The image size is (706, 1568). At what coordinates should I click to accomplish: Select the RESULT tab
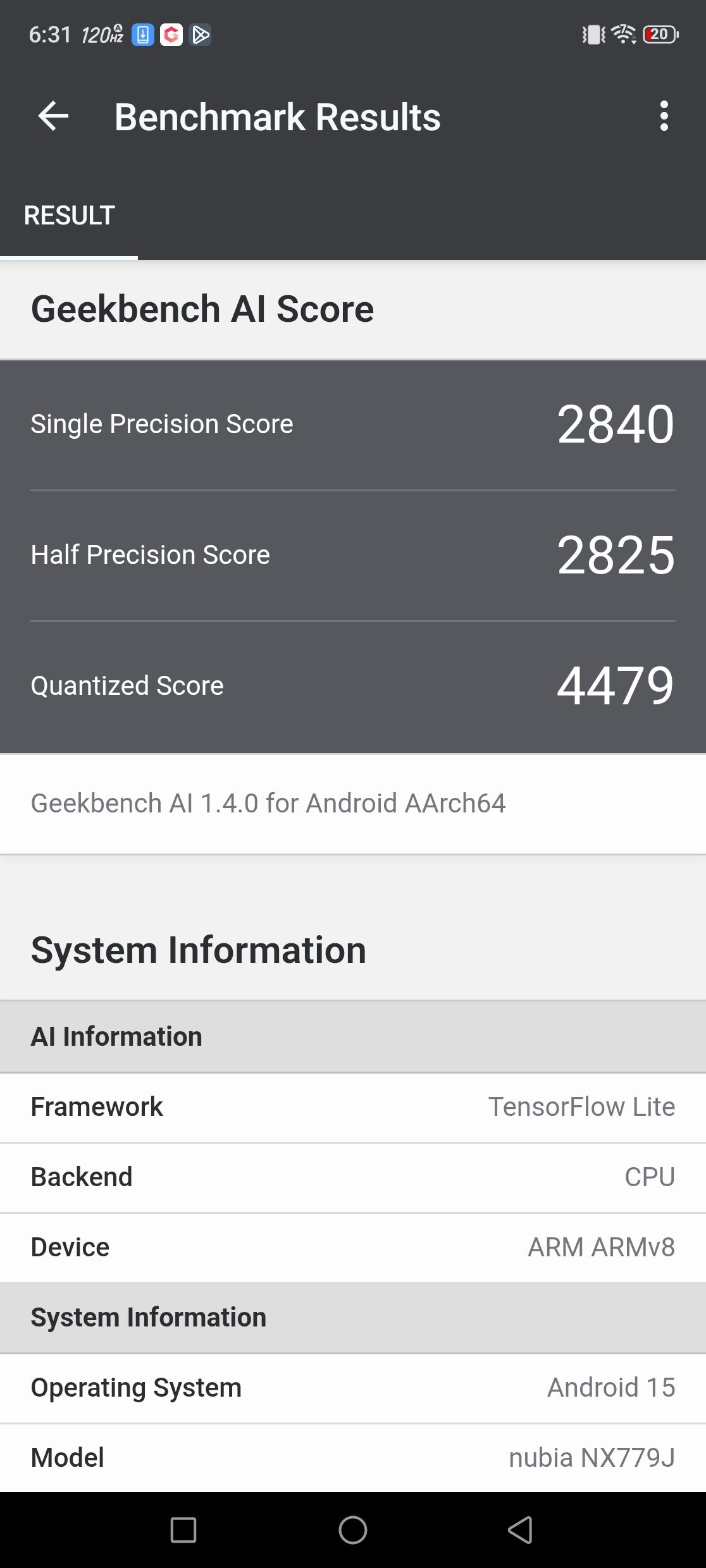pos(69,216)
